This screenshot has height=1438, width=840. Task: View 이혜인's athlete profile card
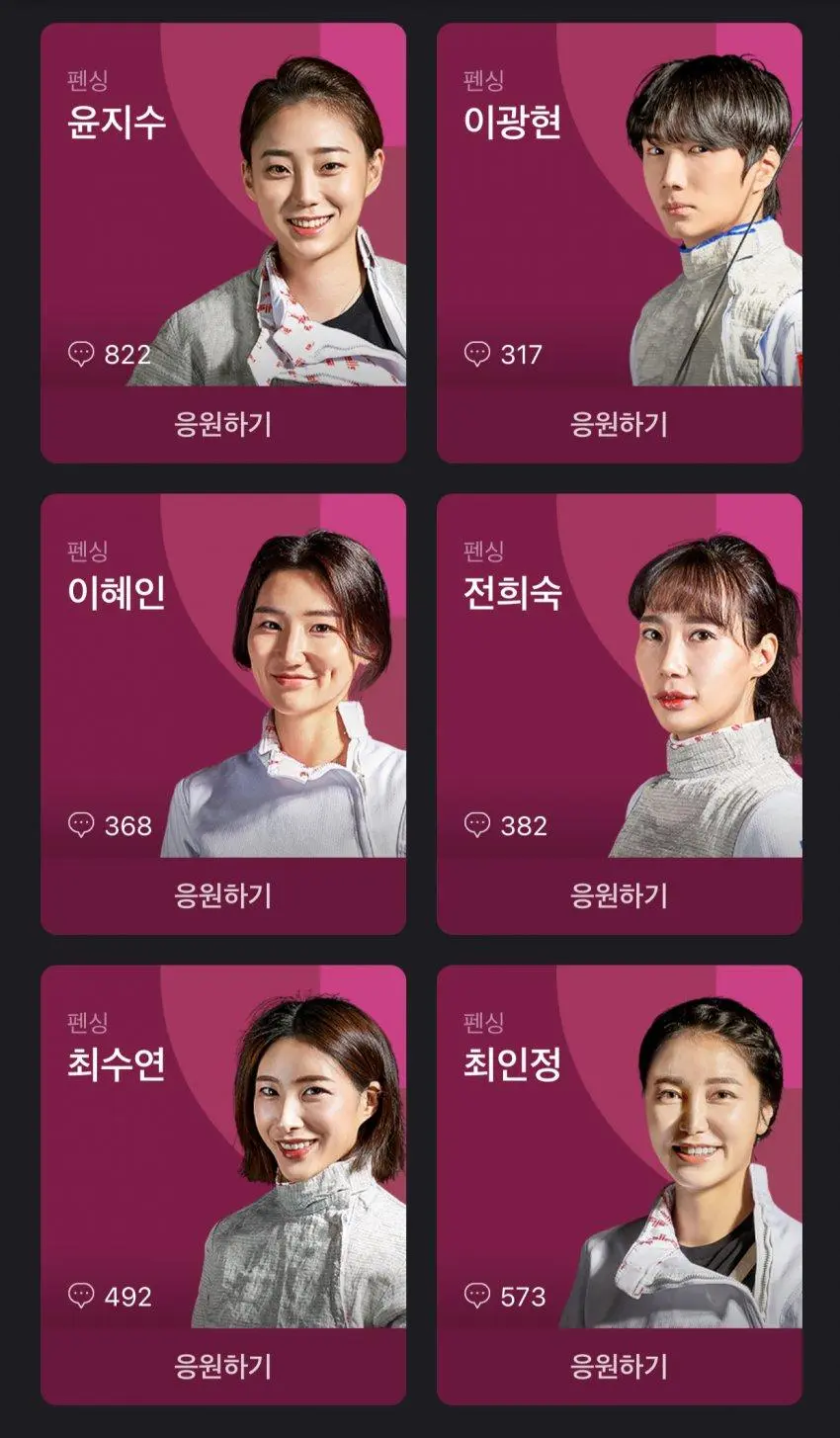click(x=222, y=678)
